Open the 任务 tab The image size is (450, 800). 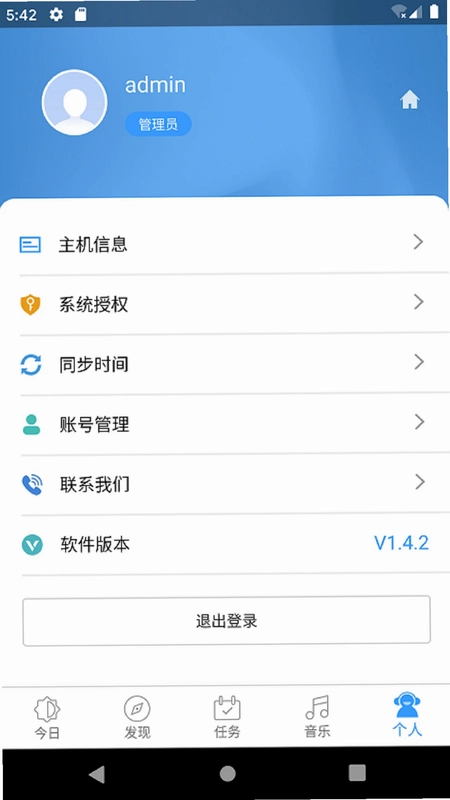click(227, 718)
